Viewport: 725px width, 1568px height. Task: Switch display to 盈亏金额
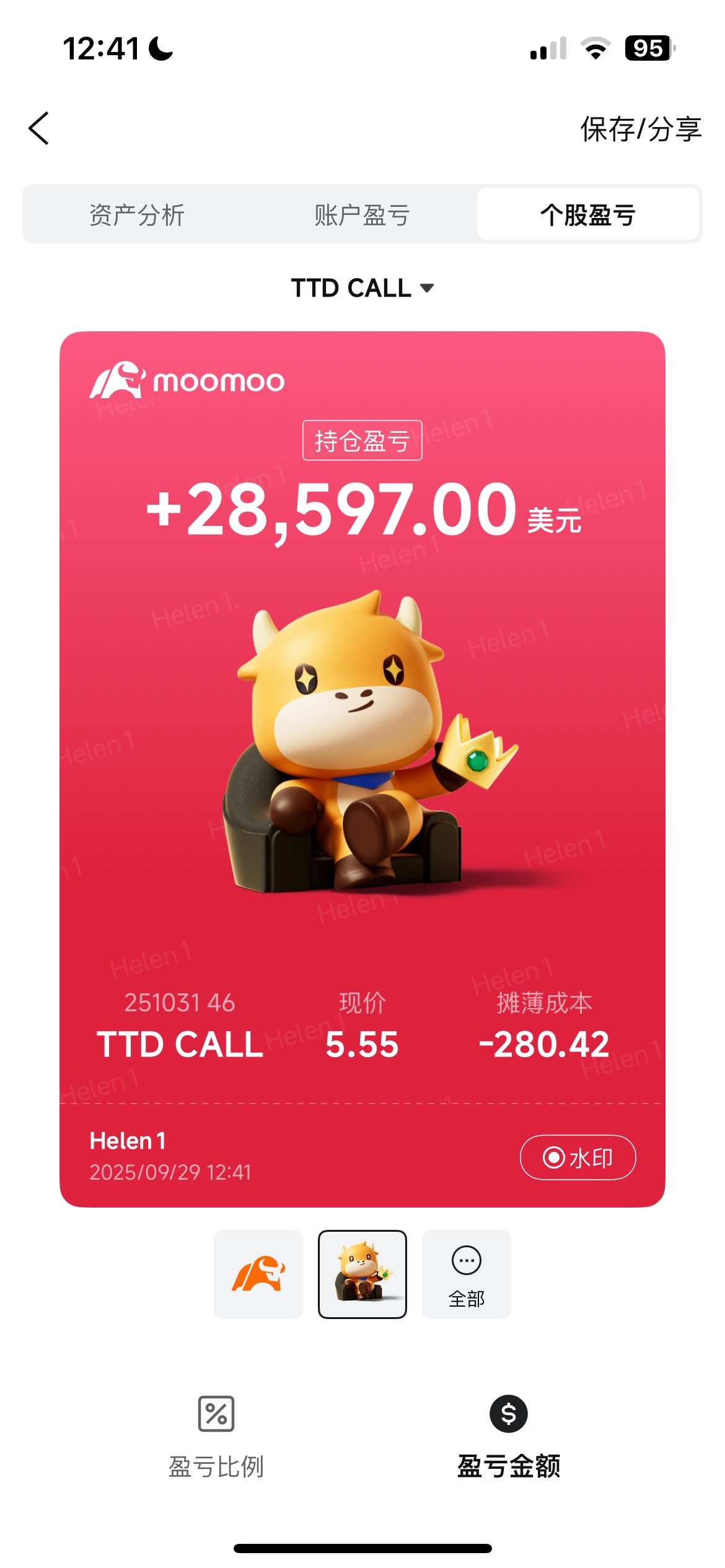click(x=508, y=1437)
